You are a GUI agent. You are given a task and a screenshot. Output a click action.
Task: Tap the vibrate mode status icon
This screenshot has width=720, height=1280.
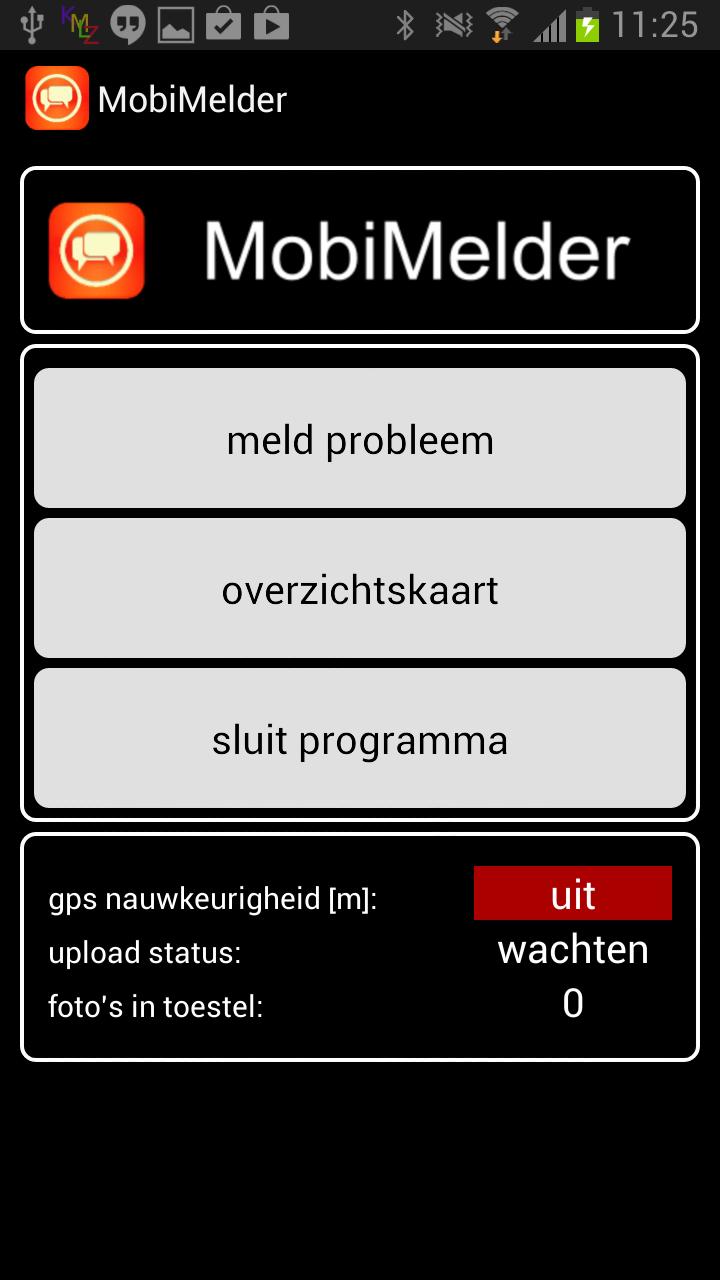(x=452, y=23)
